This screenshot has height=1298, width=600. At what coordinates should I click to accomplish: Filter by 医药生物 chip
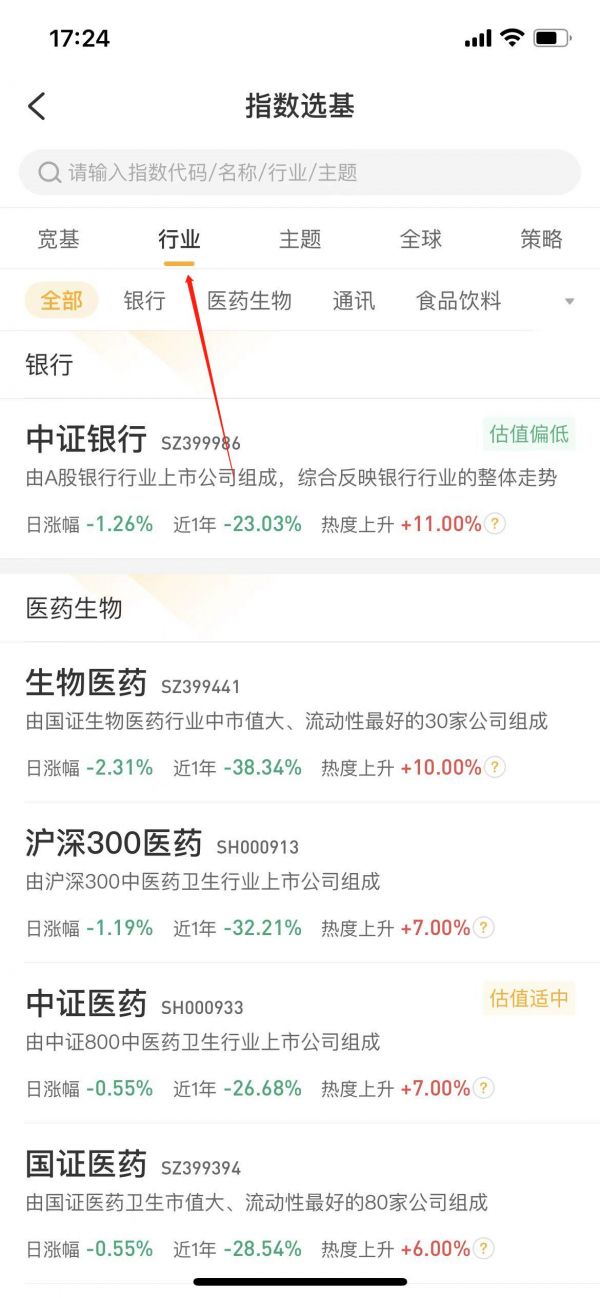(x=249, y=300)
